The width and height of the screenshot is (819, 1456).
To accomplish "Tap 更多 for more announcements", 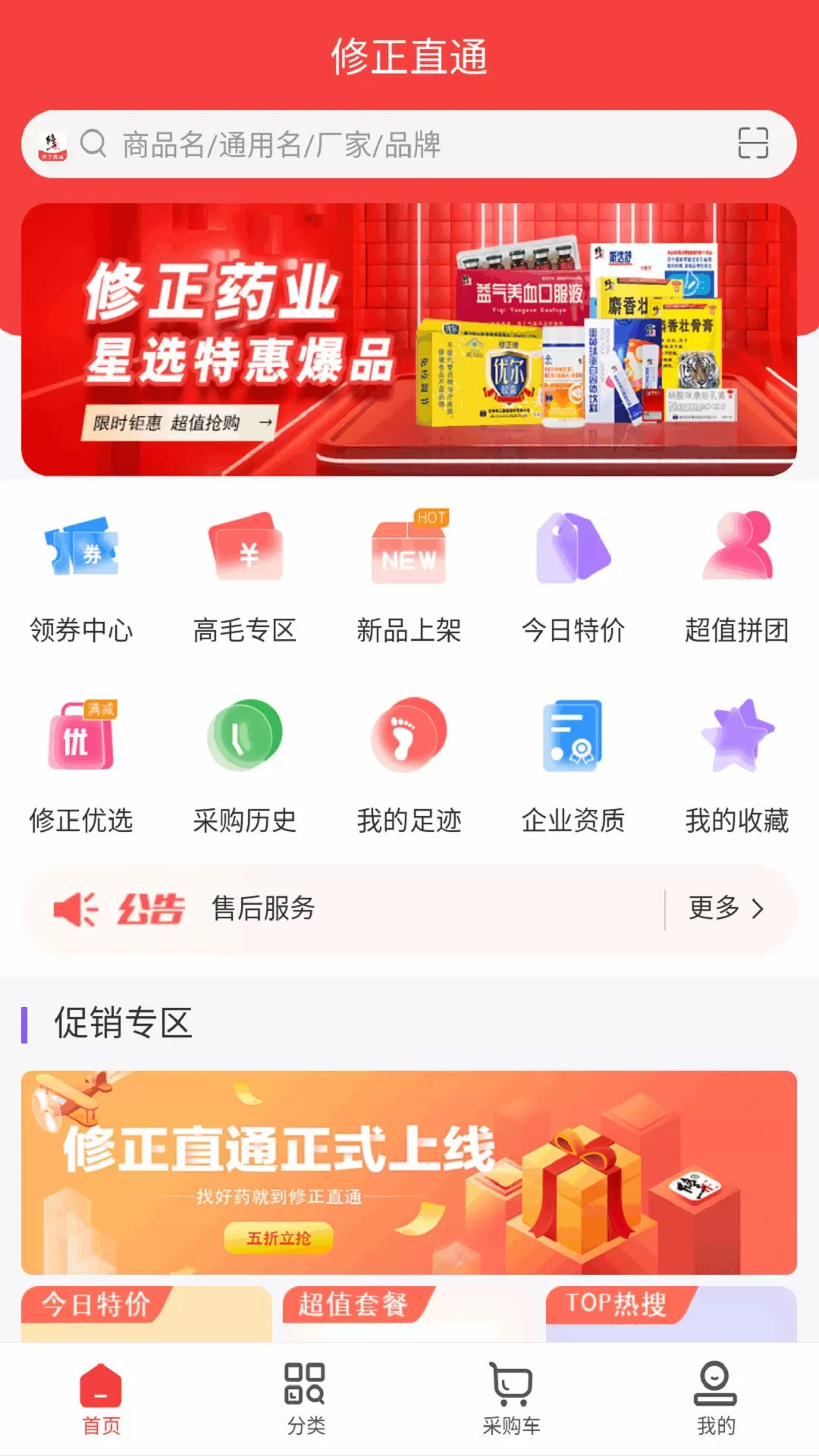I will [x=726, y=908].
